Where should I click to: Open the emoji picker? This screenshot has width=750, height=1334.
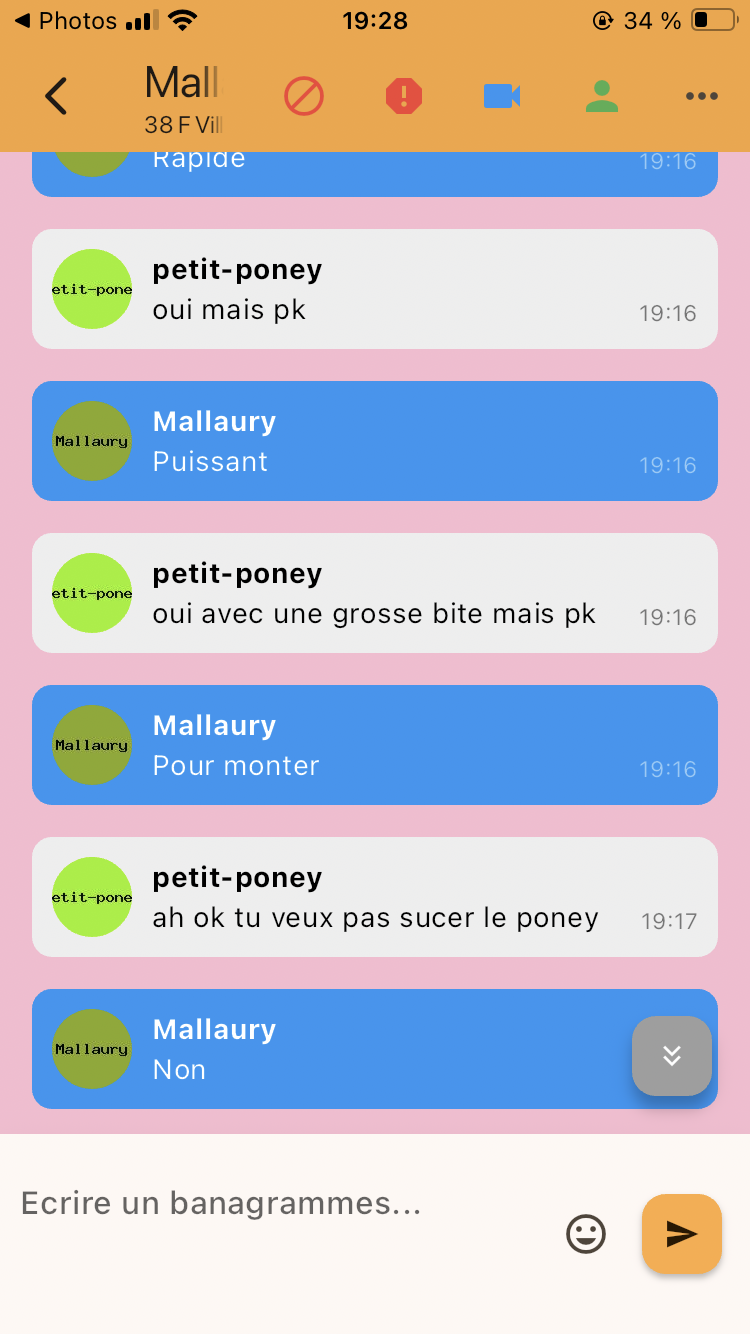586,1233
